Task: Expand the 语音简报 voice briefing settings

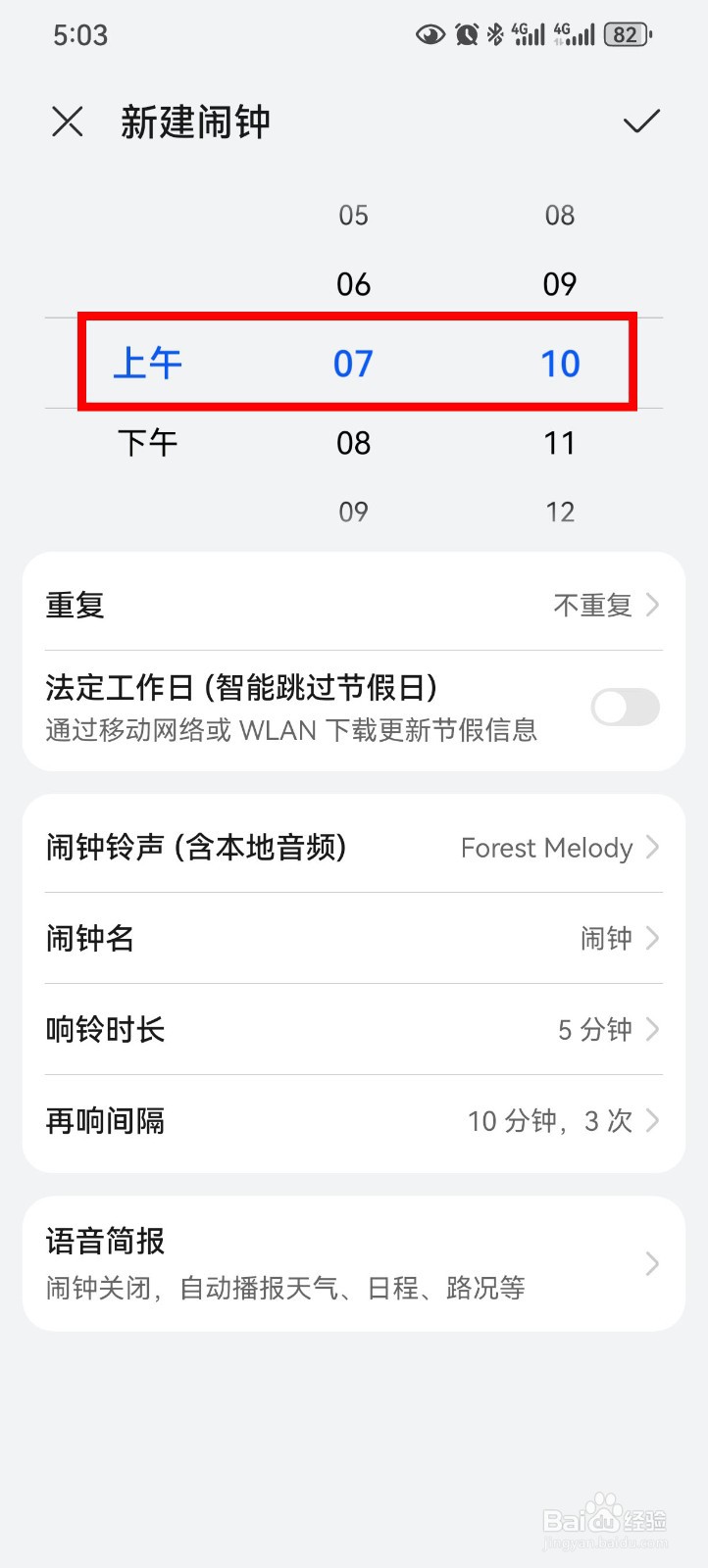Action: (353, 1262)
